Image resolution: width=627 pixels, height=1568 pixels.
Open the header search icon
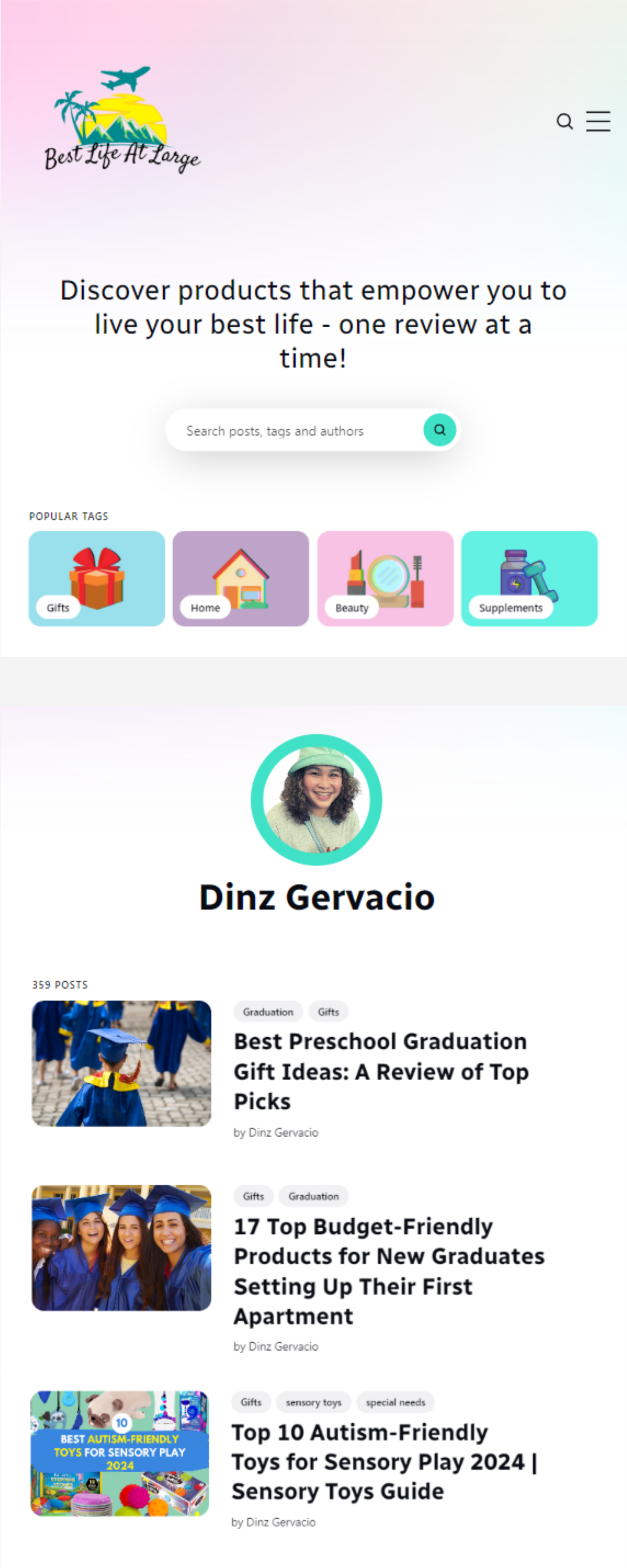(564, 122)
